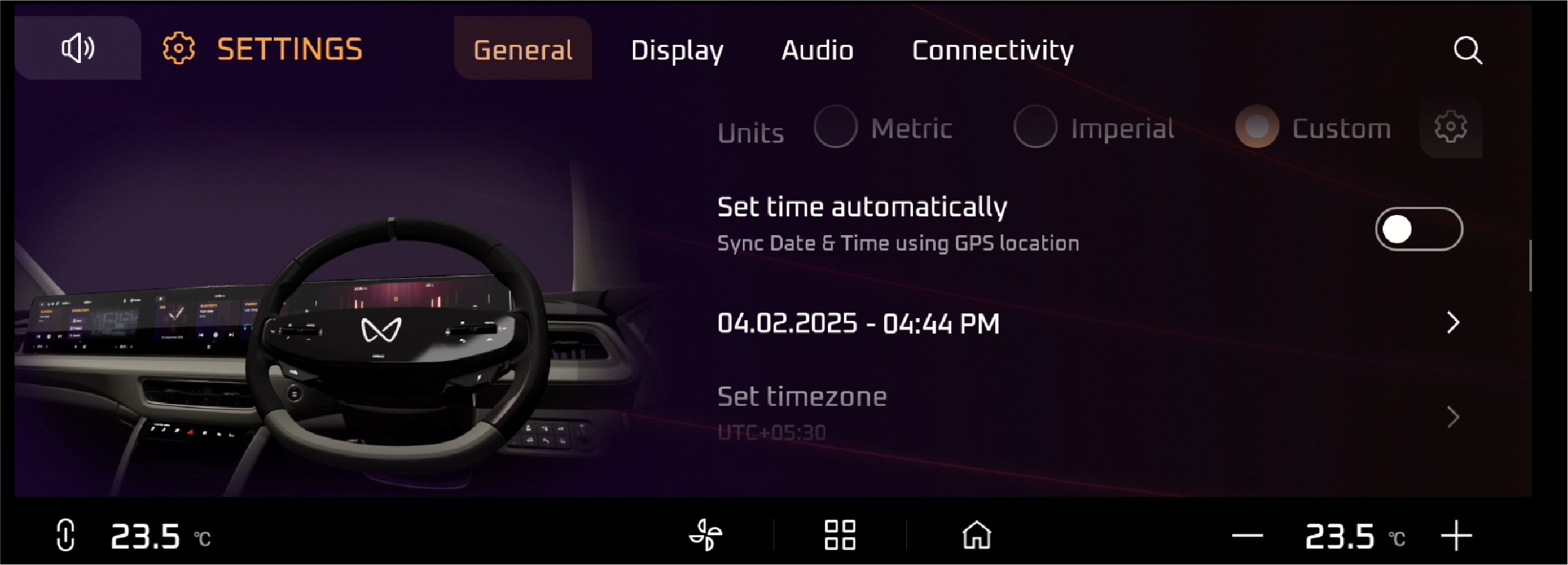This screenshot has height=565, width=1568.
Task: Decrease passenger temperature with minus
Action: [1247, 536]
